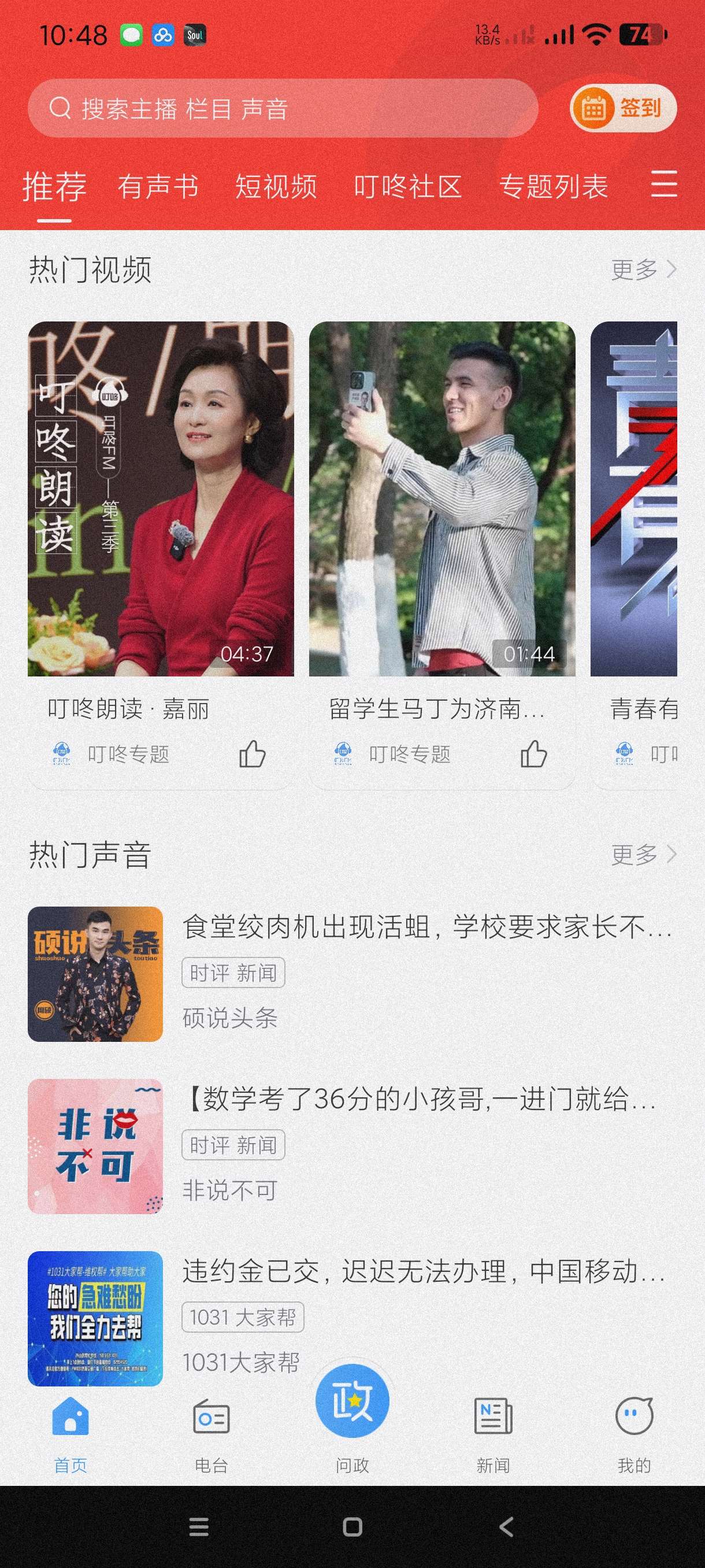
Task: Select the 专题列表 tab
Action: [553, 186]
